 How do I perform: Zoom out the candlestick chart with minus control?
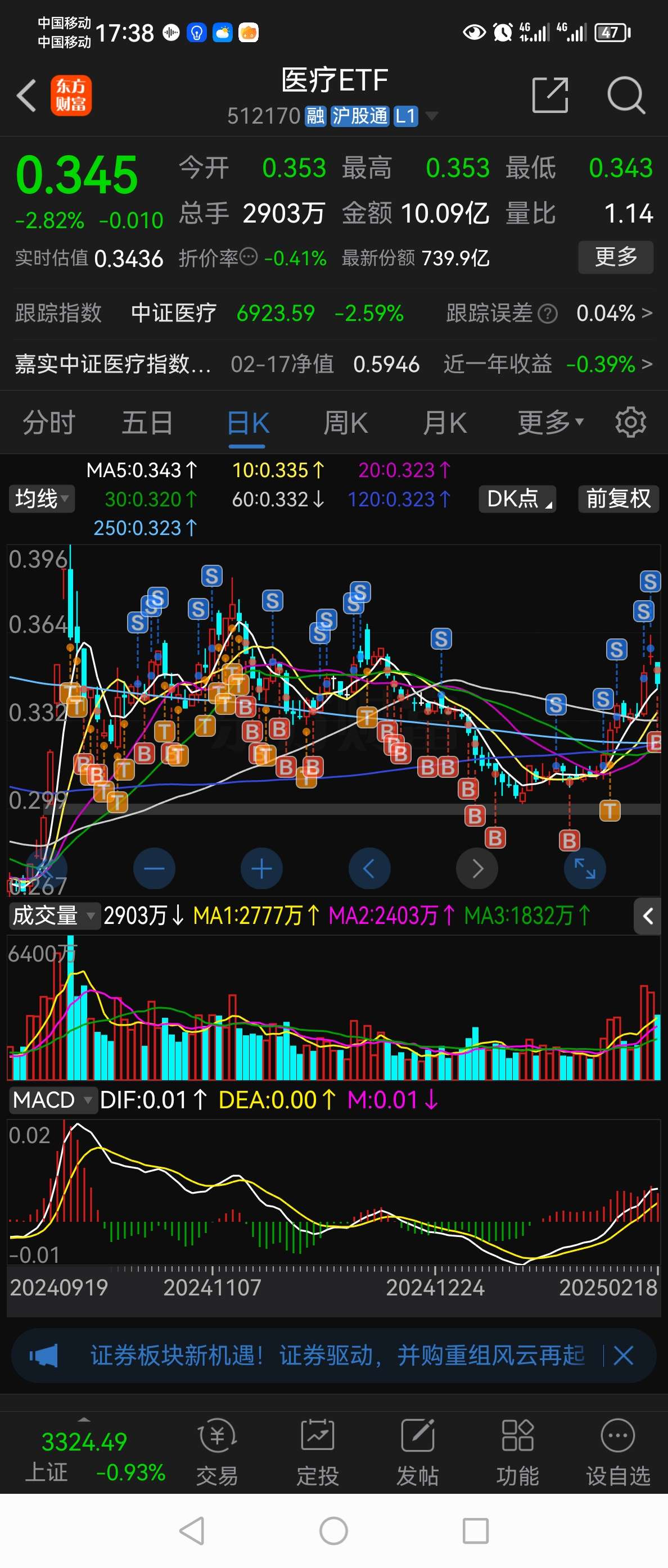pos(154,869)
